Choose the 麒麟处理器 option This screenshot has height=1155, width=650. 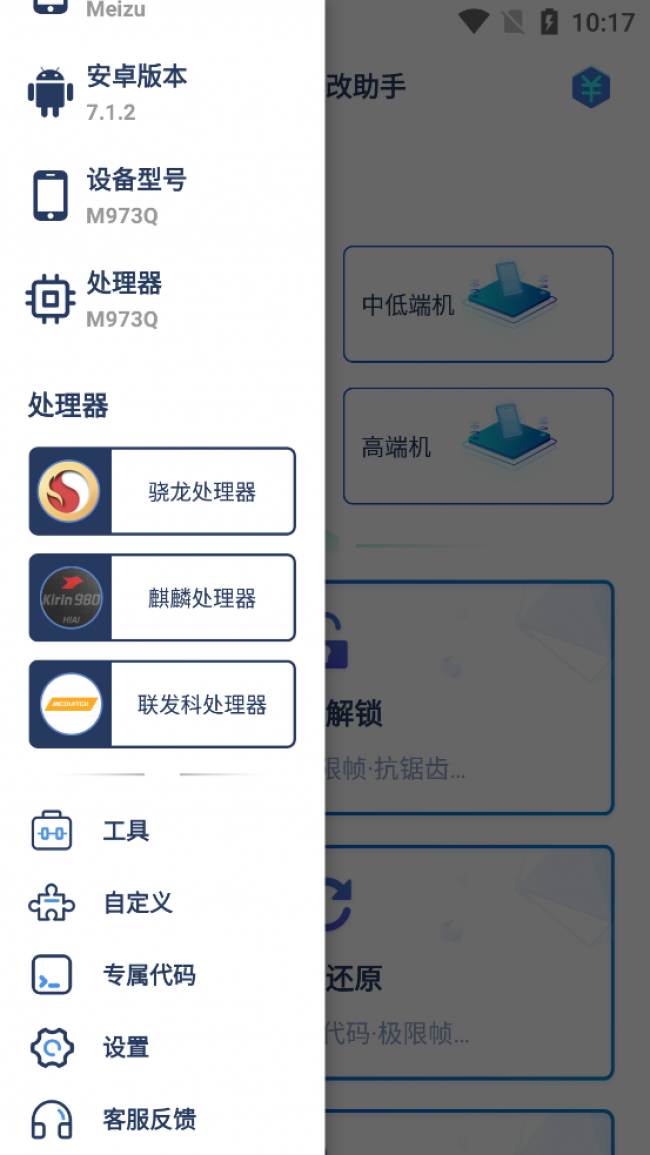point(163,598)
